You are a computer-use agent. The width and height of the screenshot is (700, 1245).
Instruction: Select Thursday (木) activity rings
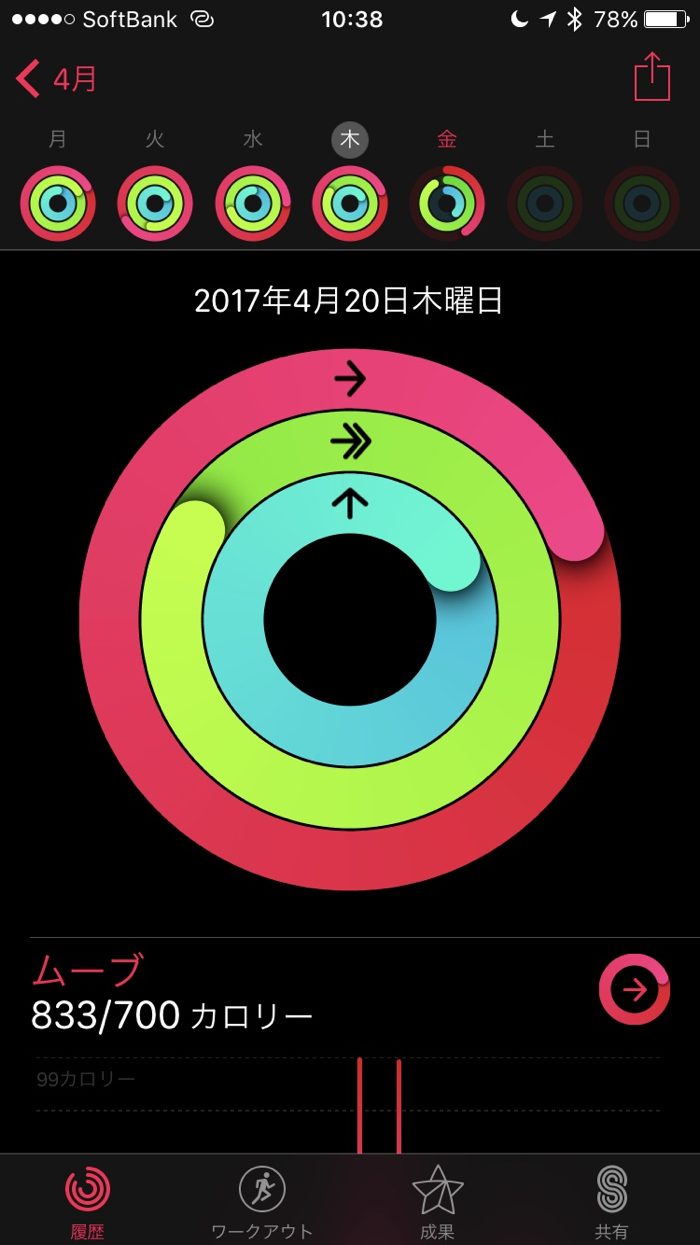(x=350, y=203)
